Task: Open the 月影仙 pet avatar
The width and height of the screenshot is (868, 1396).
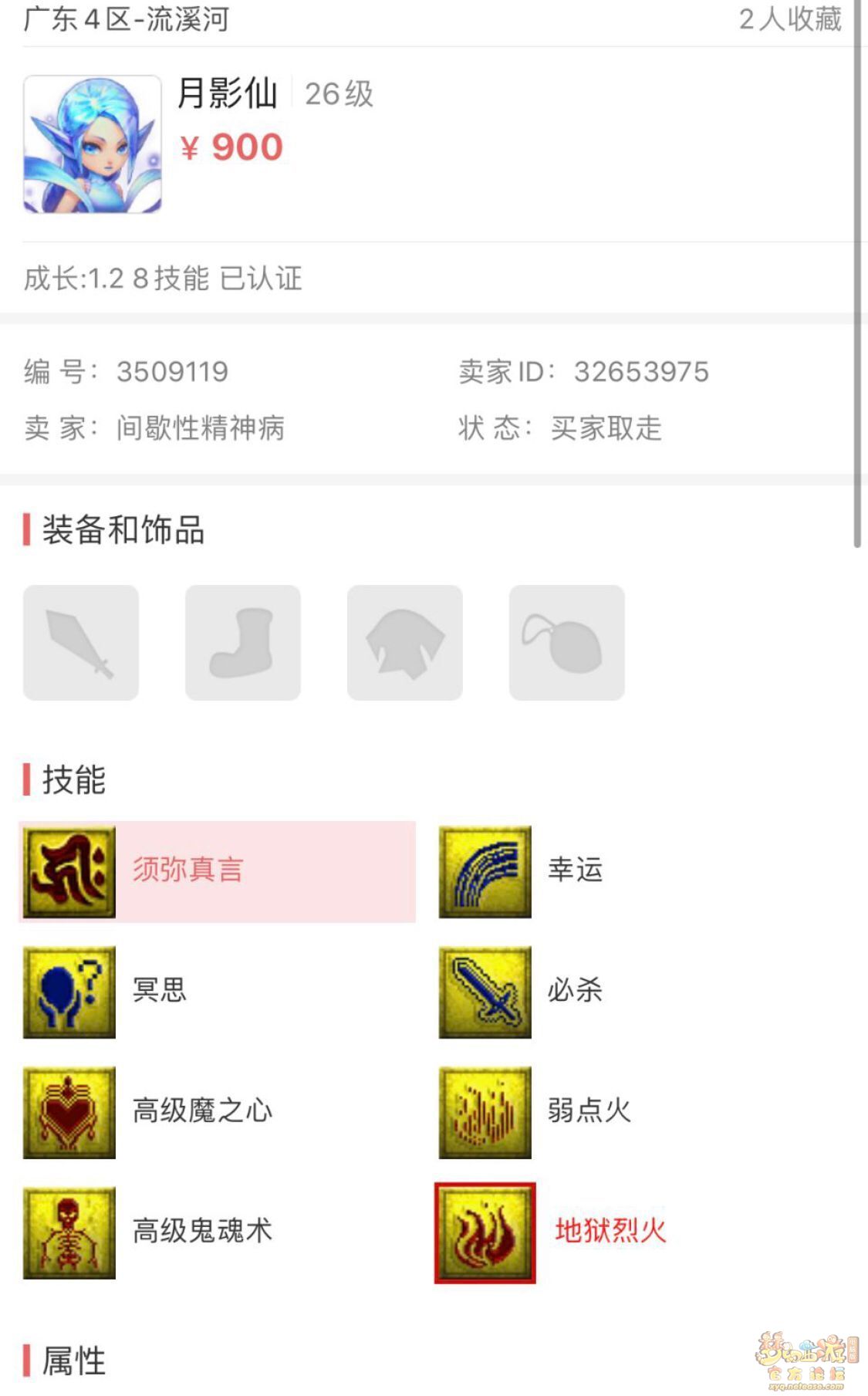Action: 93,144
